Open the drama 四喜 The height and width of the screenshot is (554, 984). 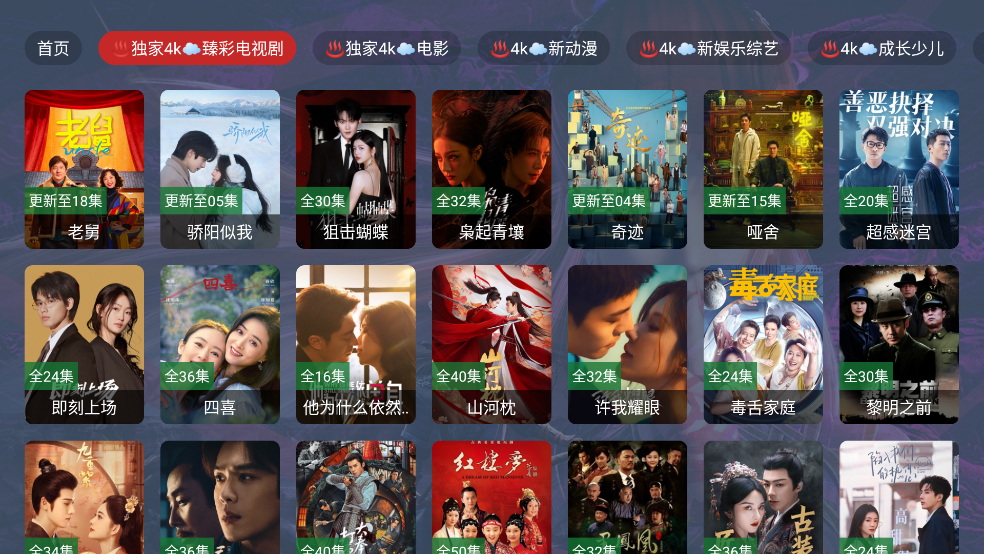220,343
